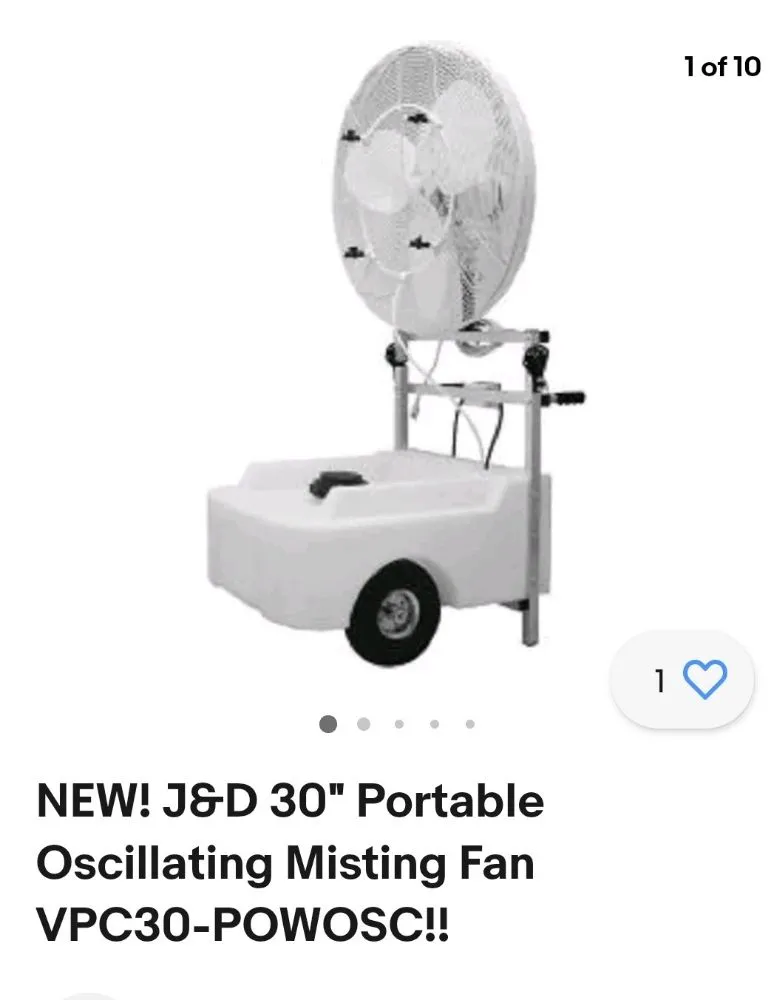Jump to the second image dot

[363, 724]
